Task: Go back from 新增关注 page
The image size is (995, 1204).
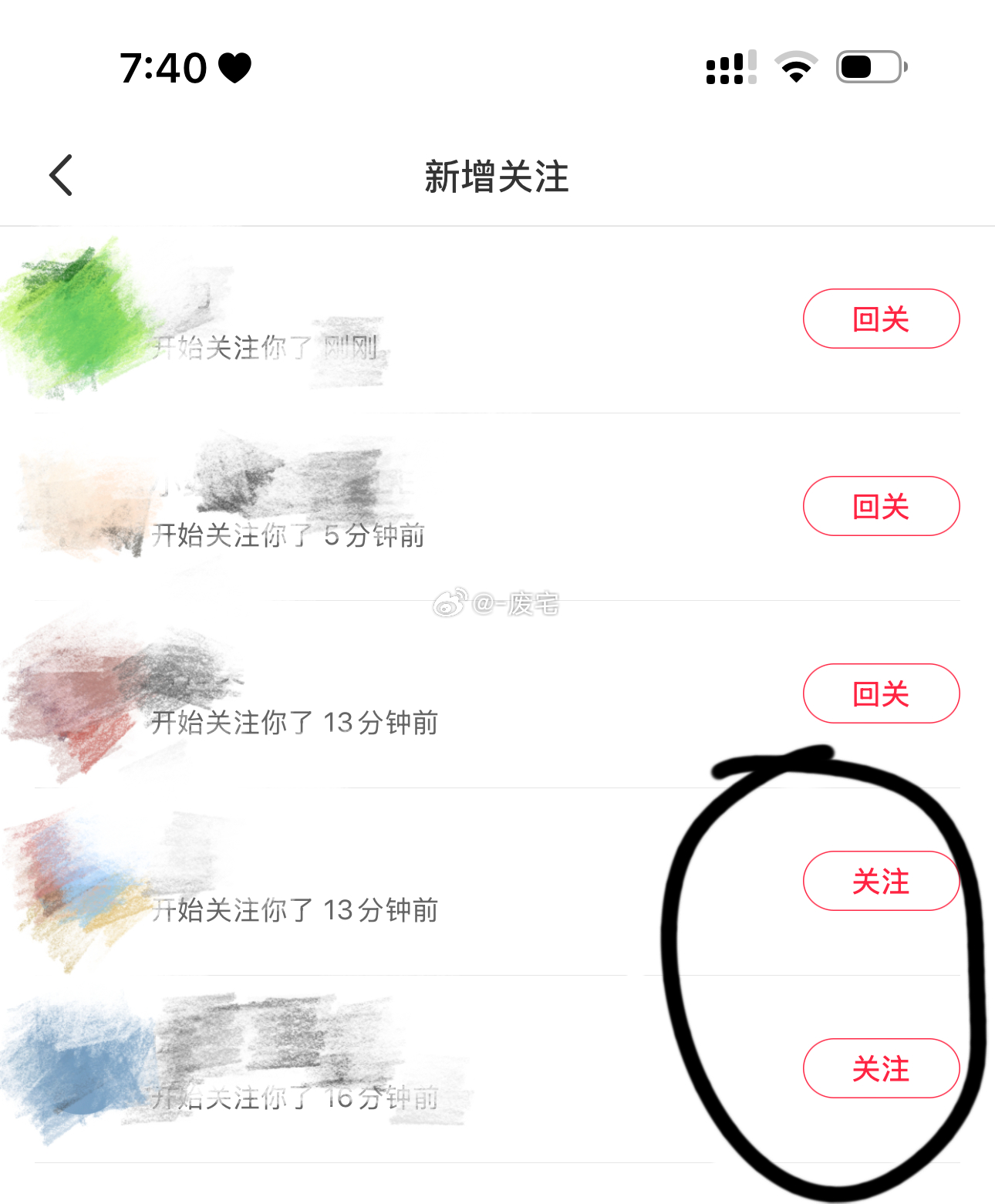Action: click(61, 175)
